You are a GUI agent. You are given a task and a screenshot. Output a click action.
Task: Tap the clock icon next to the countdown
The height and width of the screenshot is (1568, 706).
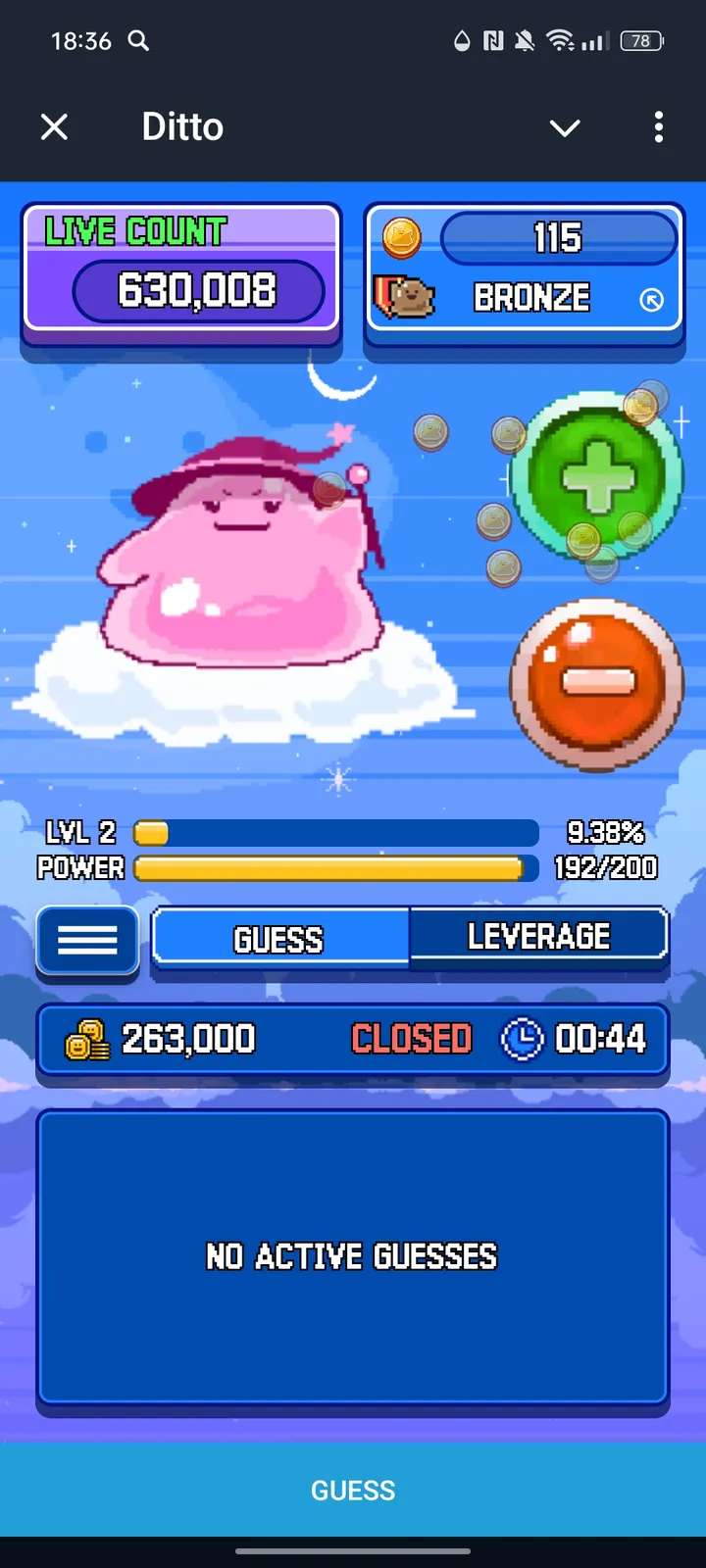[x=523, y=1039]
